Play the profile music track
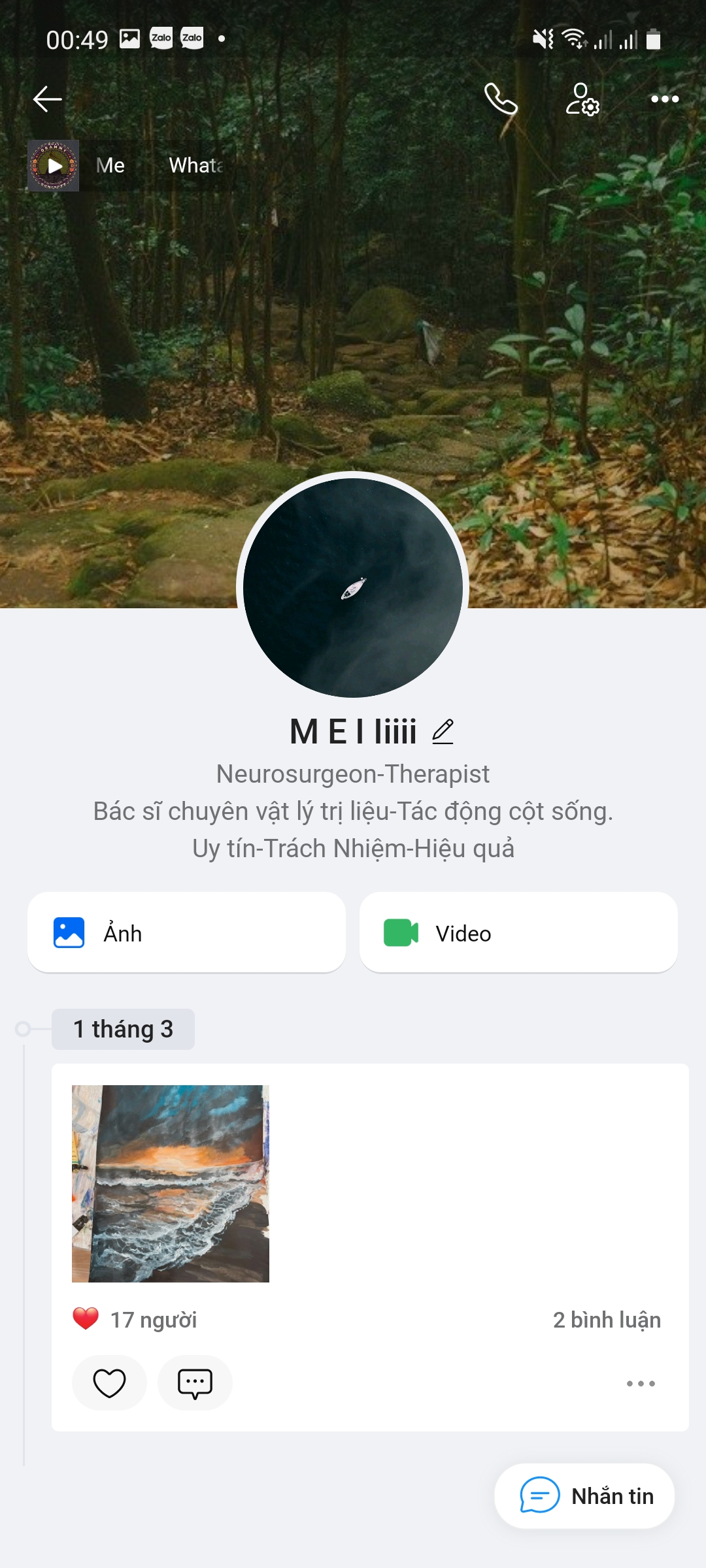 click(x=54, y=166)
